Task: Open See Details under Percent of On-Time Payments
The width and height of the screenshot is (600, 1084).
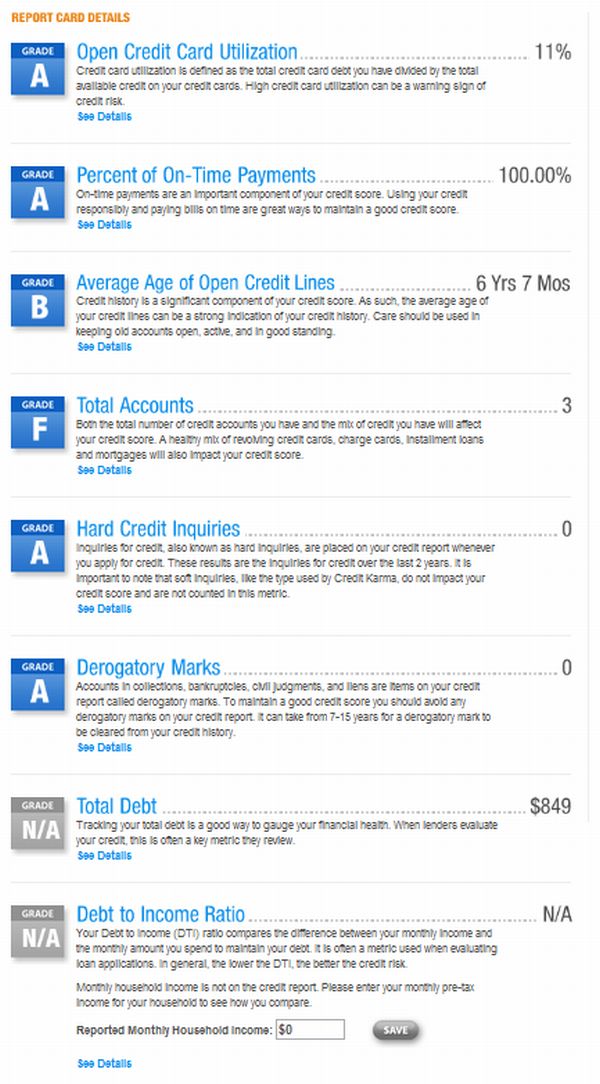Action: [x=104, y=225]
